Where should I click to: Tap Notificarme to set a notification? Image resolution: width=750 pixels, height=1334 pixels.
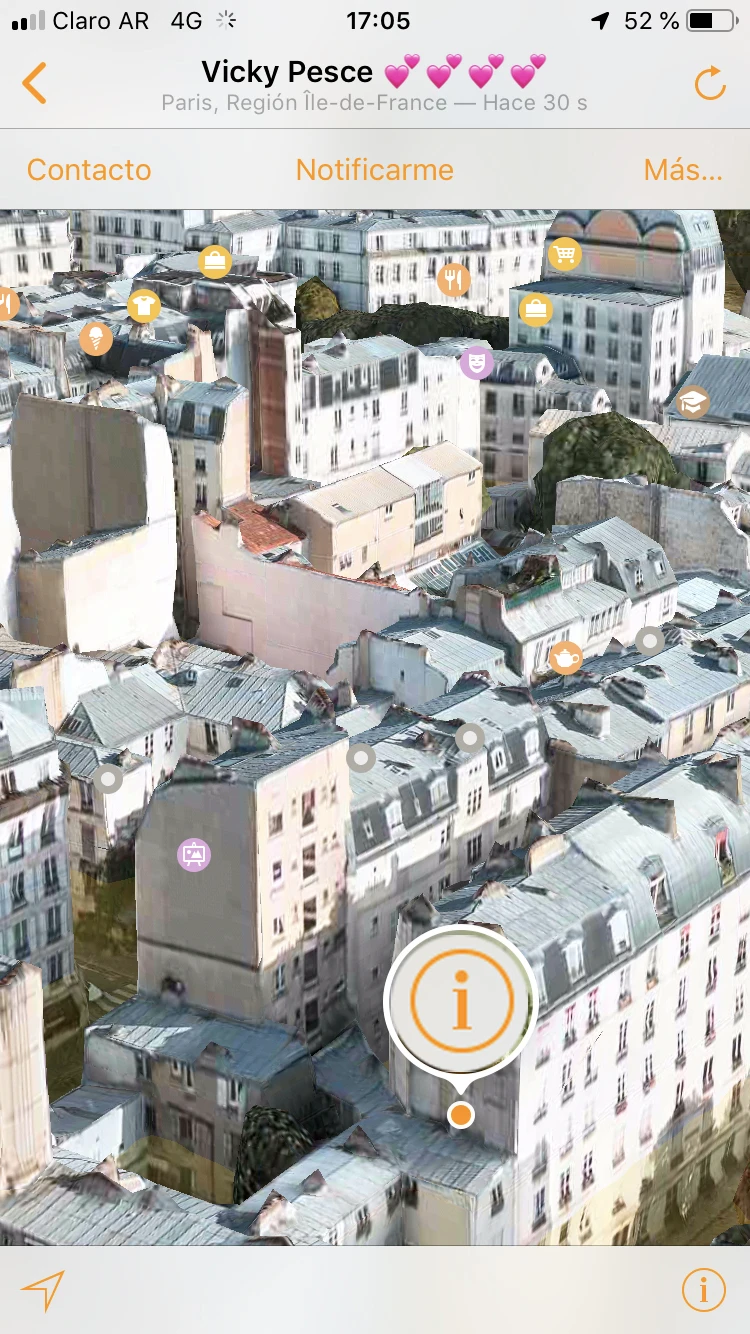(374, 170)
